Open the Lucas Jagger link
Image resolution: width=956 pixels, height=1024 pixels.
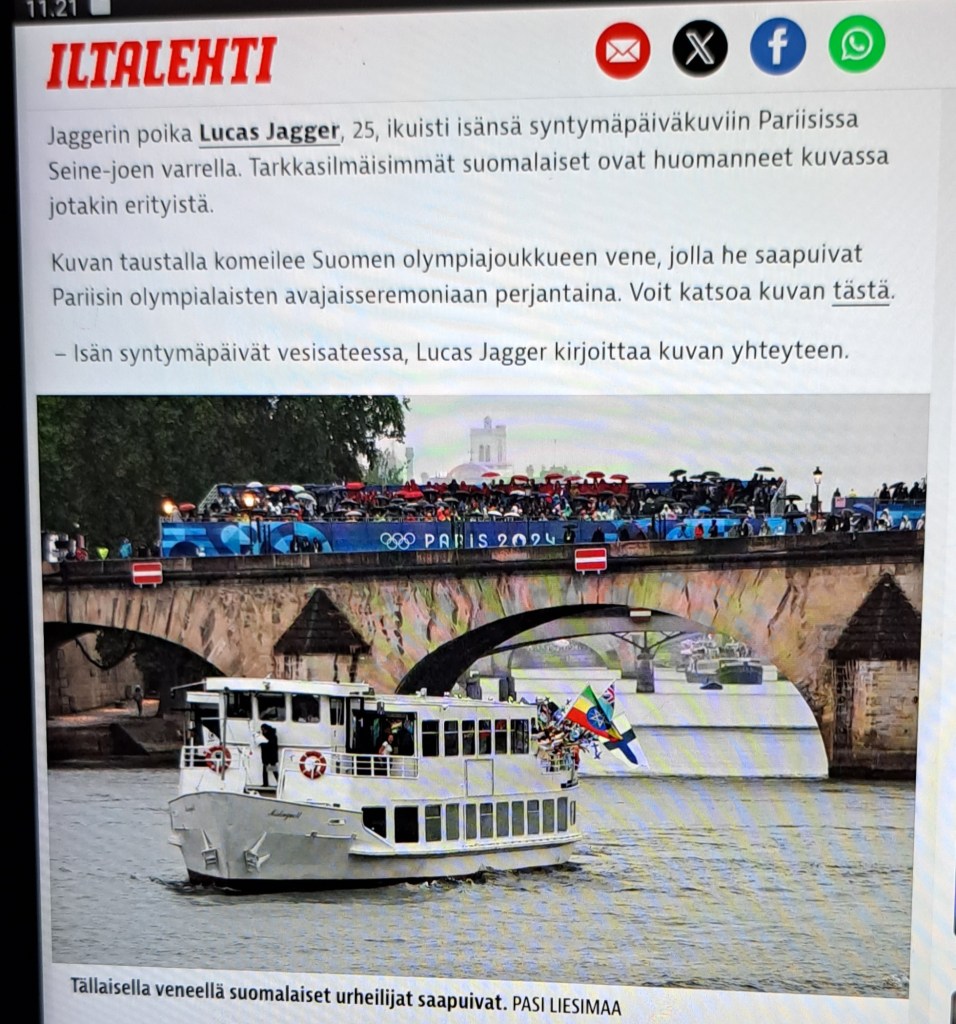[x=269, y=132]
